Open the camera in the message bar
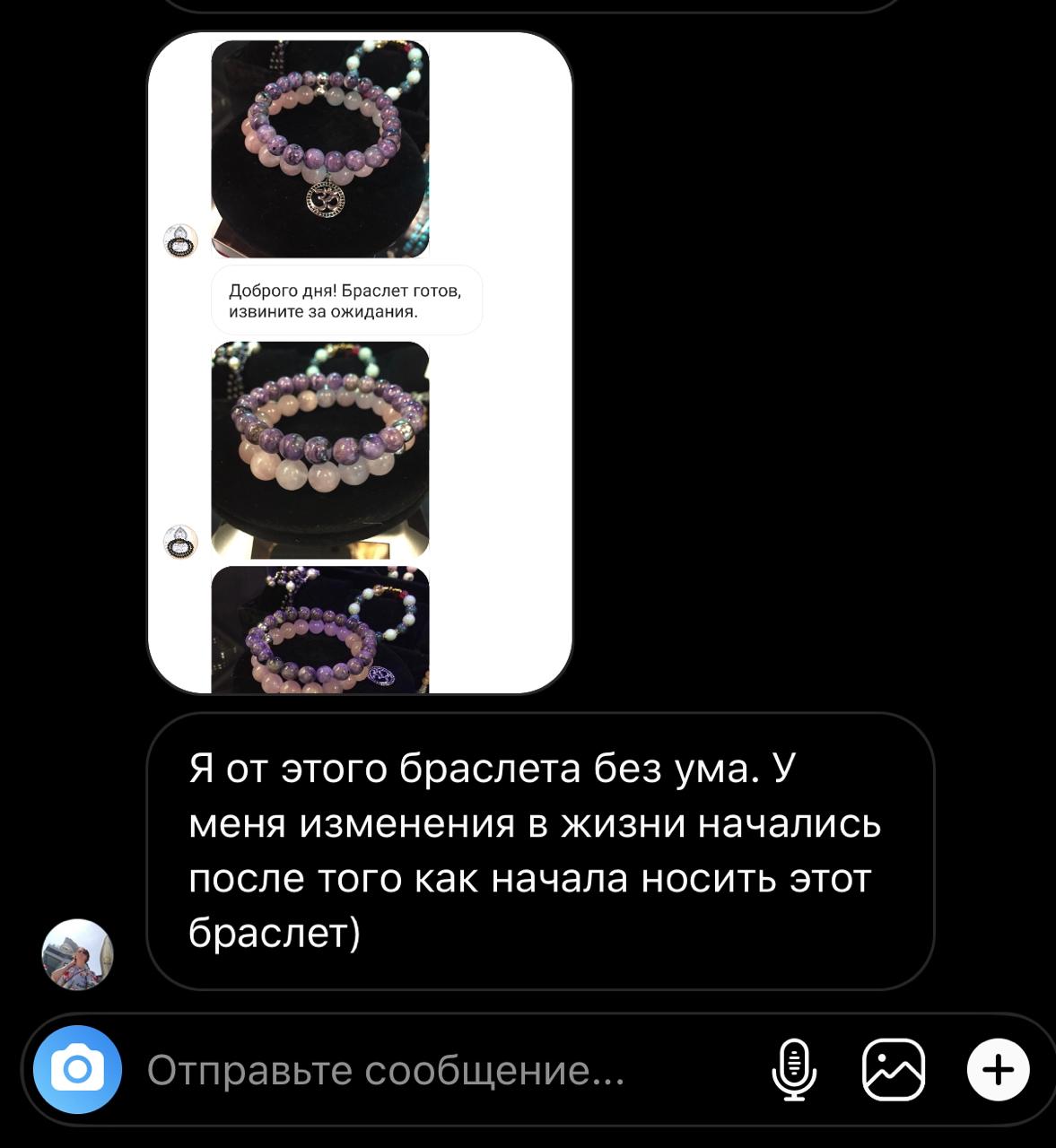This screenshot has height=1148, width=1056. pyautogui.click(x=77, y=1069)
